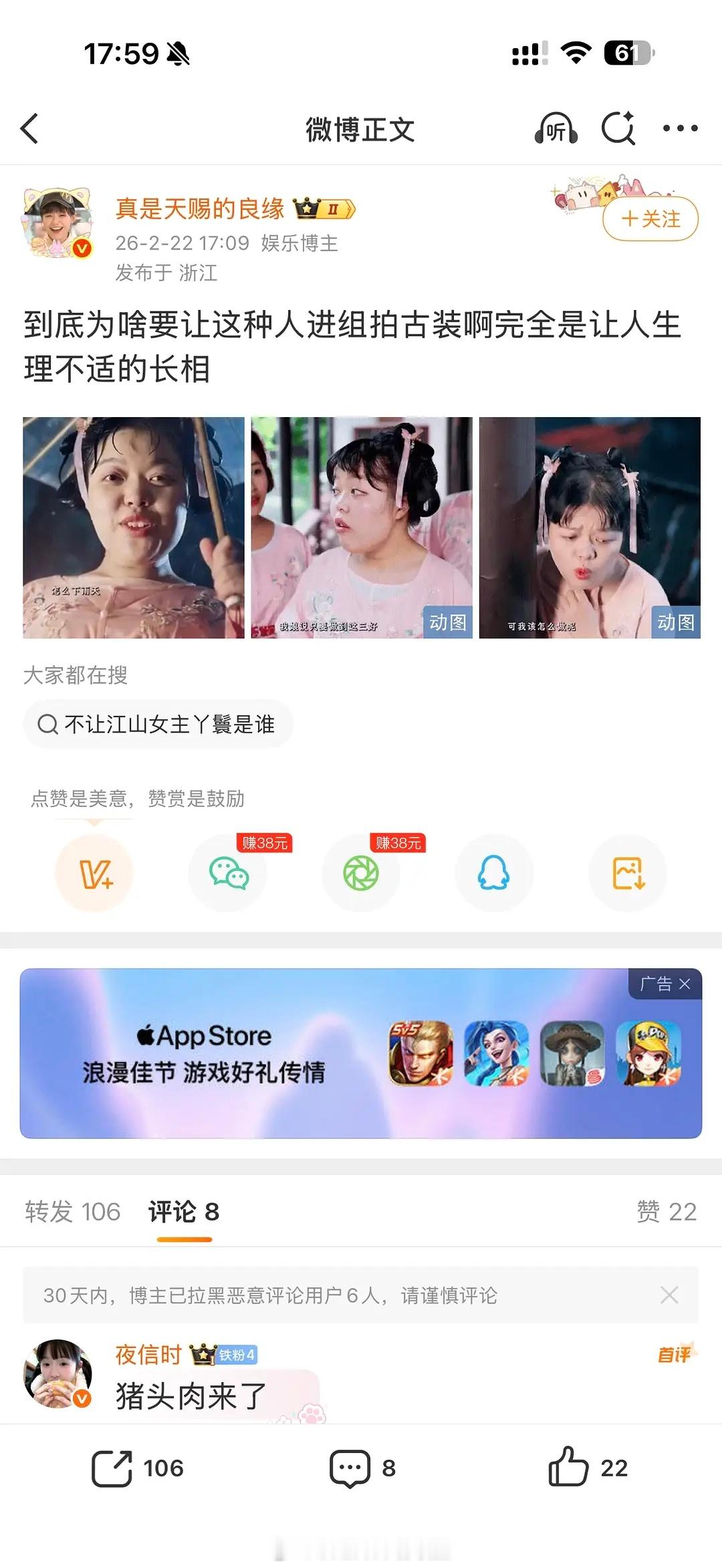
Task: Tap the V+ tip icon
Action: [94, 872]
